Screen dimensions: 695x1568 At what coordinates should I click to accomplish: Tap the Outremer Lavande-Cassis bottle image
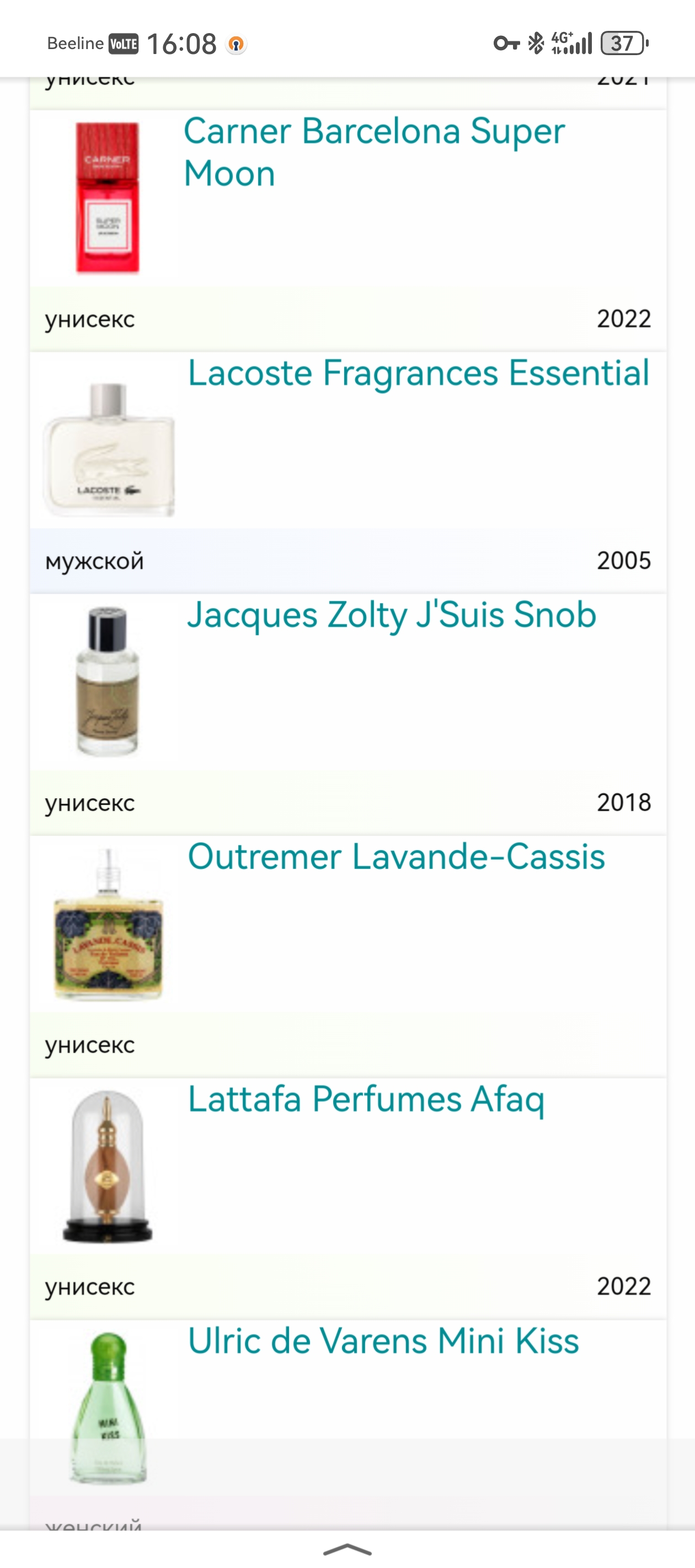pyautogui.click(x=109, y=923)
